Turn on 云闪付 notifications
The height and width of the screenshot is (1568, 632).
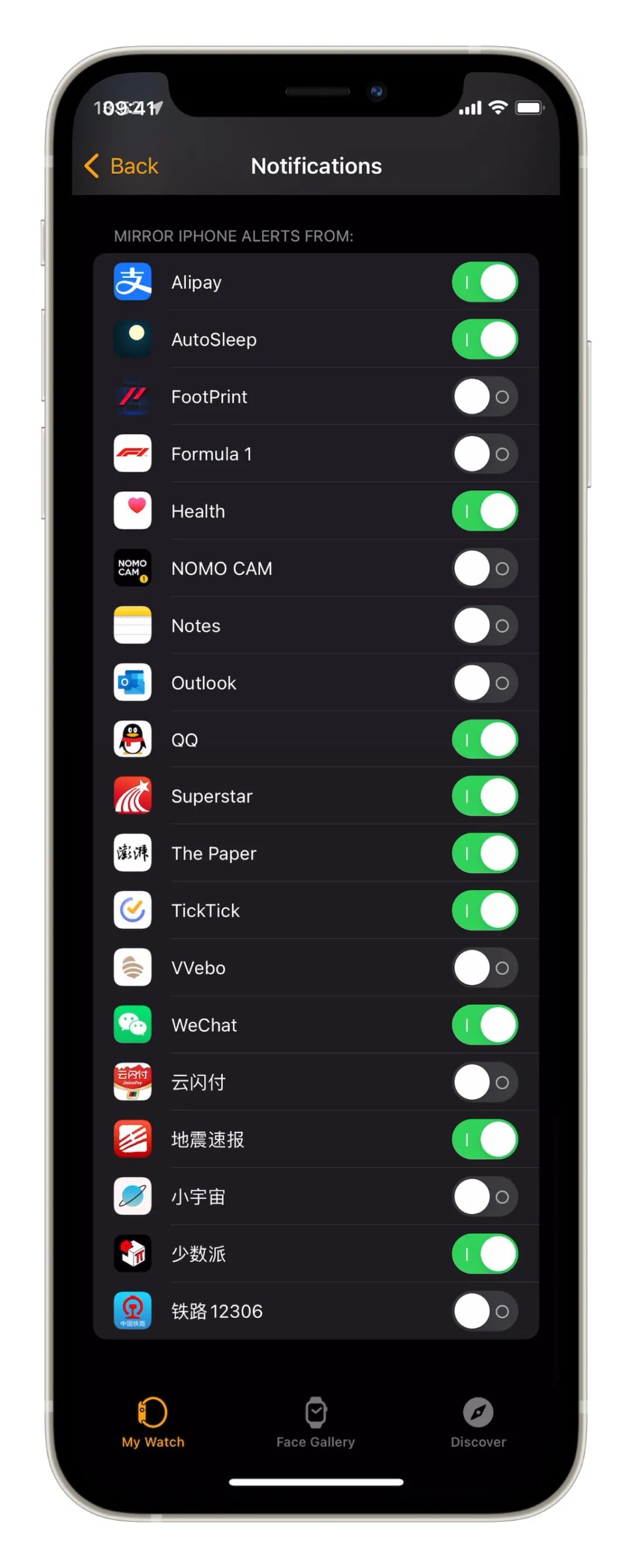point(484,1081)
